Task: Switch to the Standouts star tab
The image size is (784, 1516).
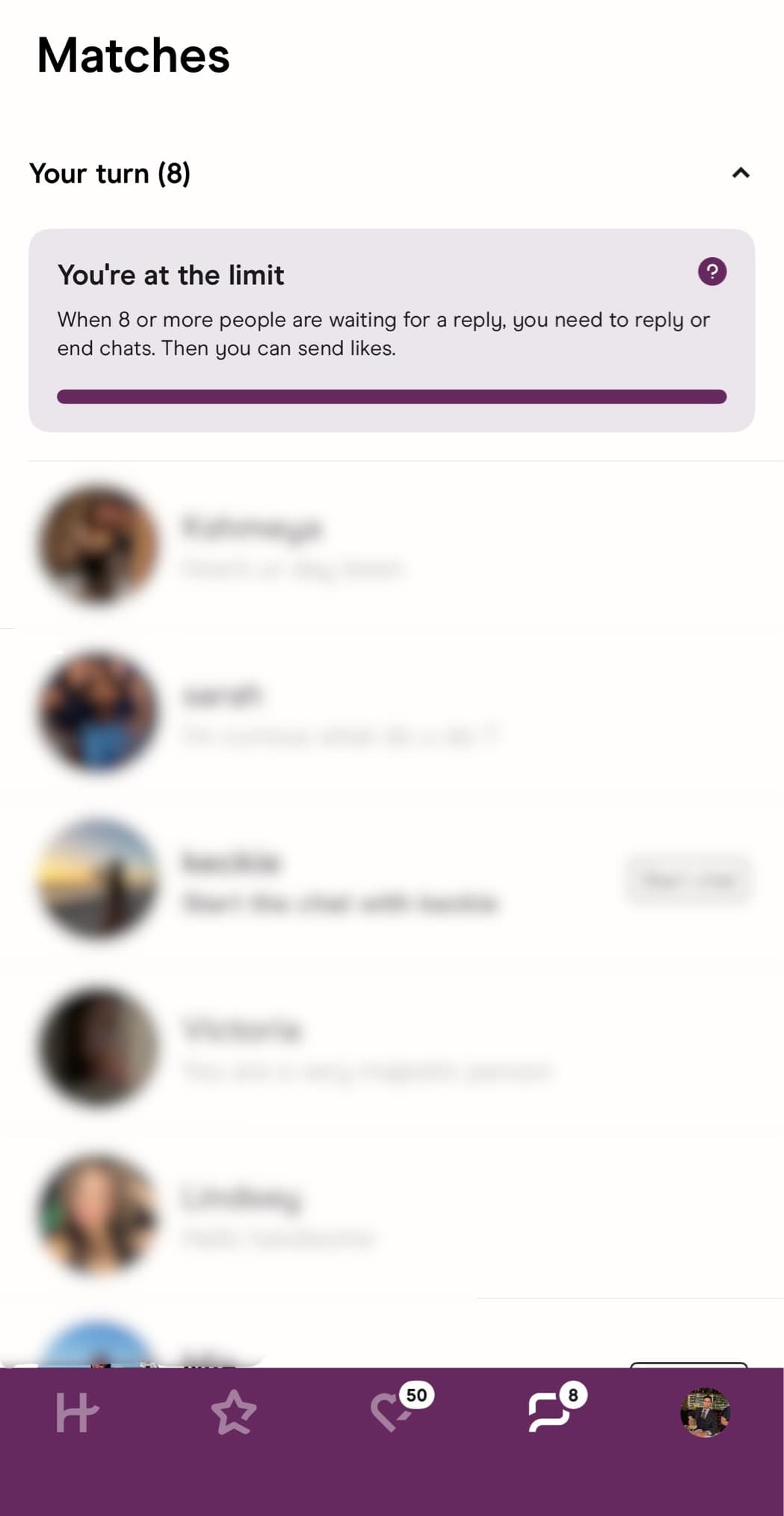Action: click(234, 1413)
